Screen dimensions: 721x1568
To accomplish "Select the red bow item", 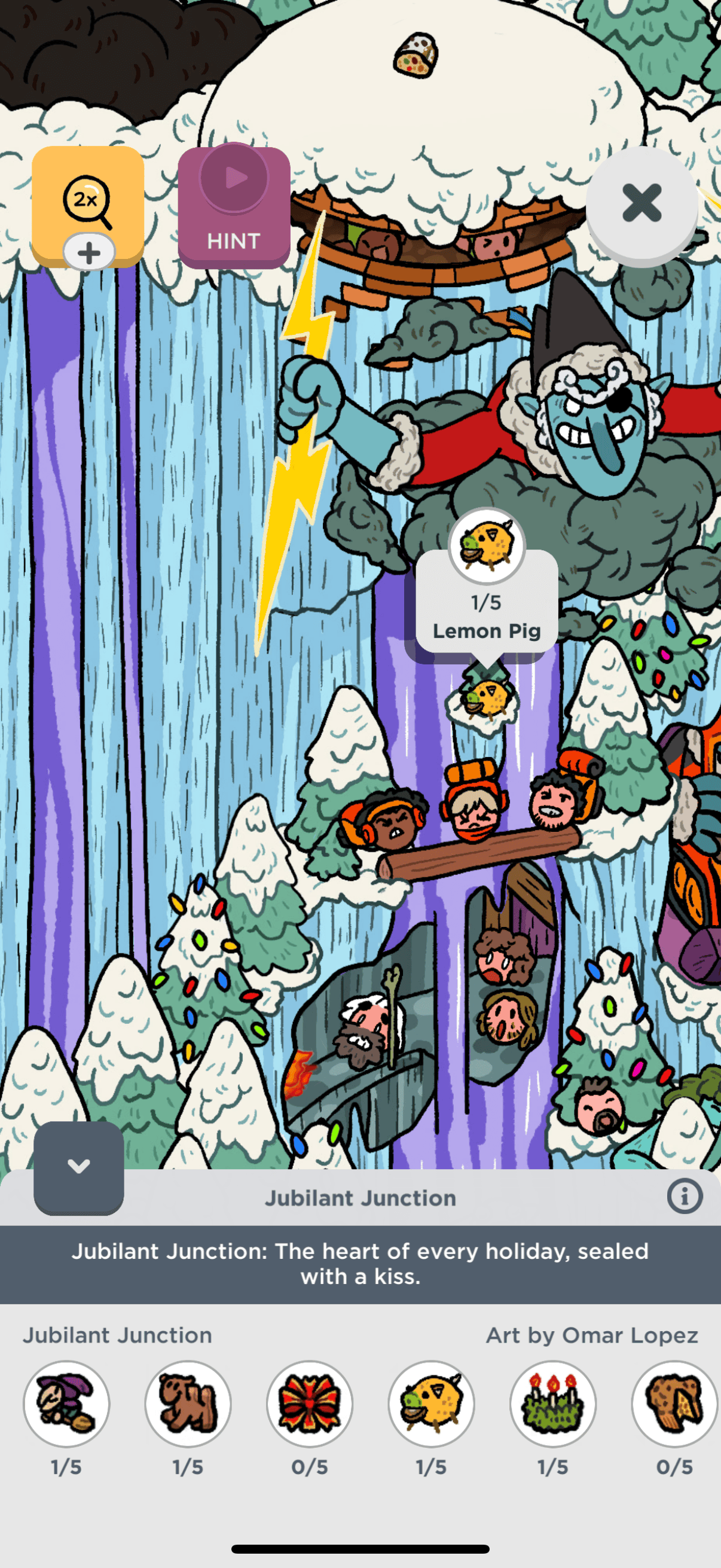I will [x=310, y=1404].
